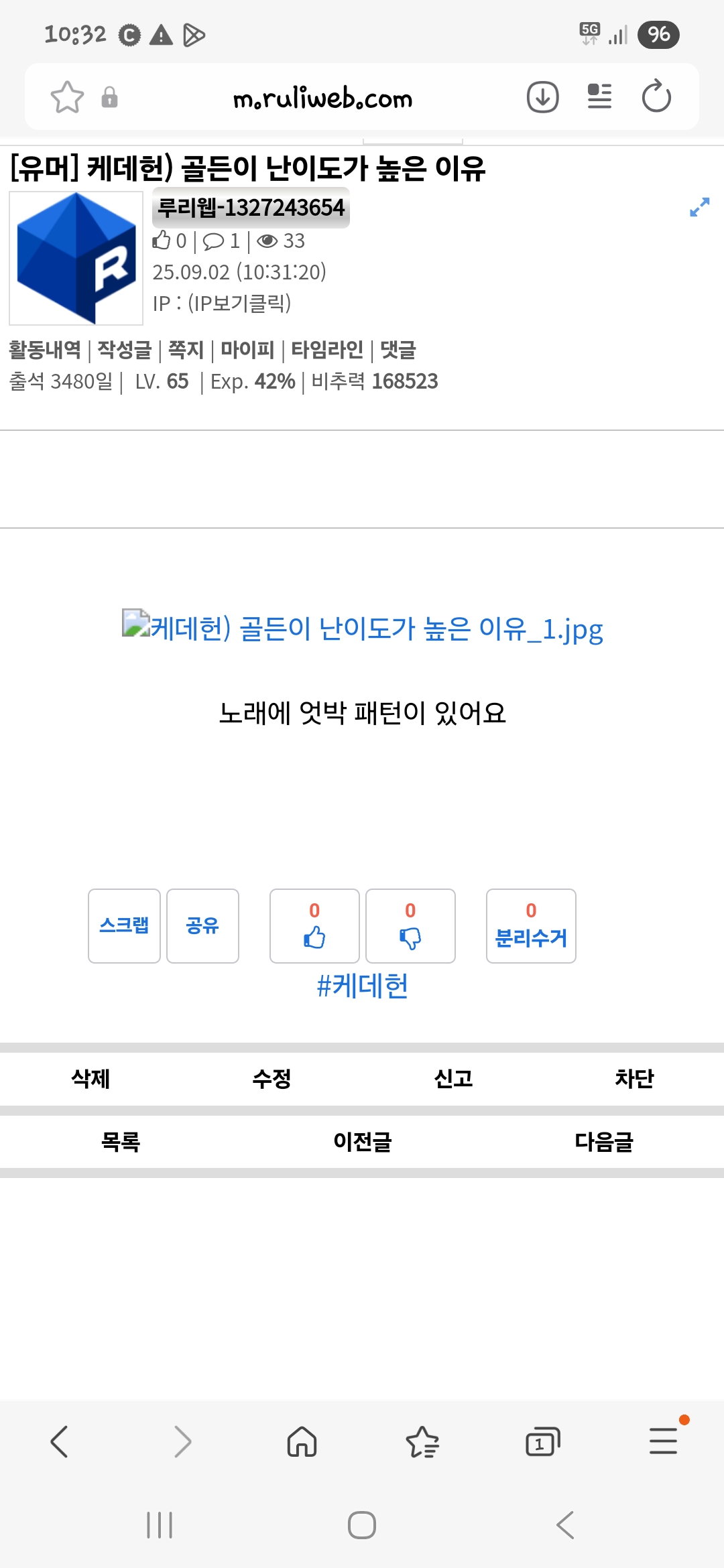Tap the 스크랩 button
Viewport: 724px width, 1568px height.
point(124,926)
